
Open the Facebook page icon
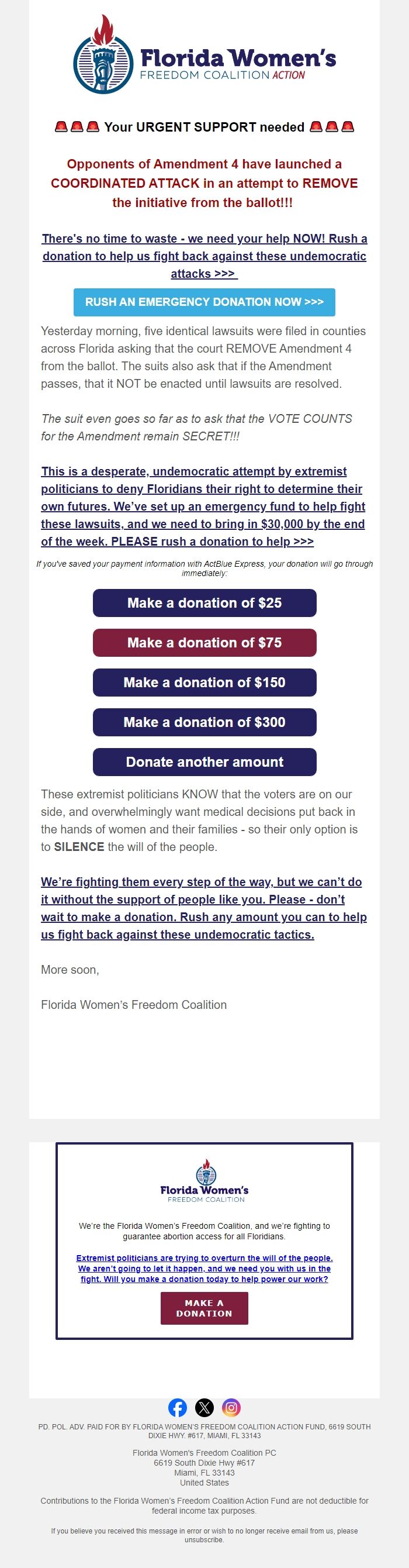(178, 1407)
